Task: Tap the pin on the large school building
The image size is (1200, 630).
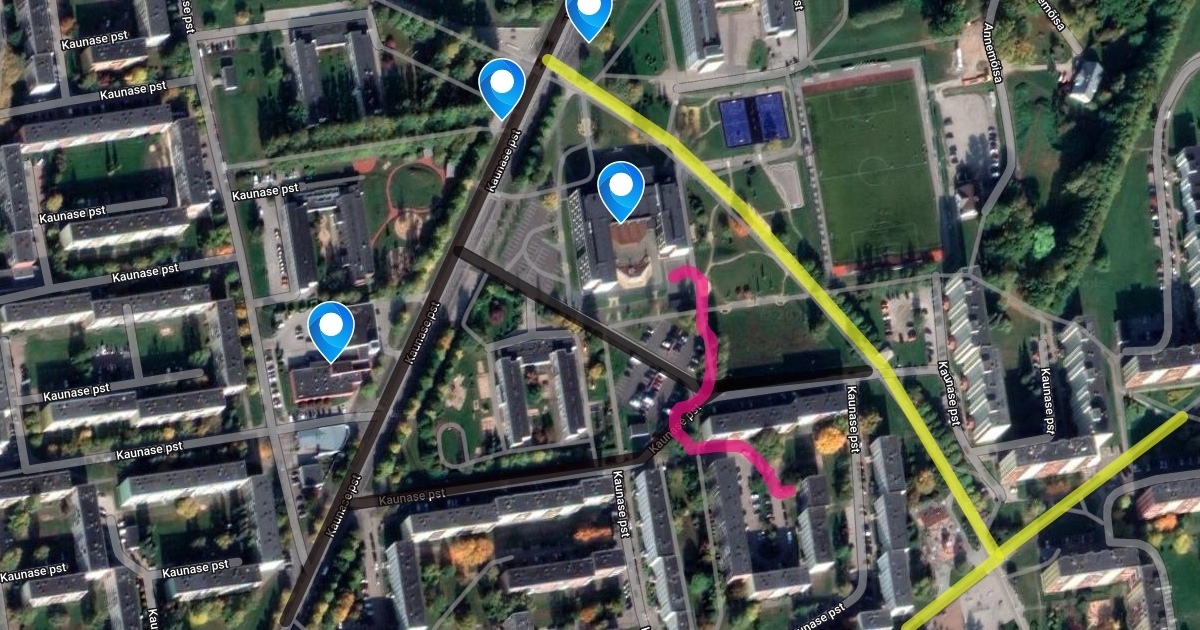Action: (x=621, y=187)
